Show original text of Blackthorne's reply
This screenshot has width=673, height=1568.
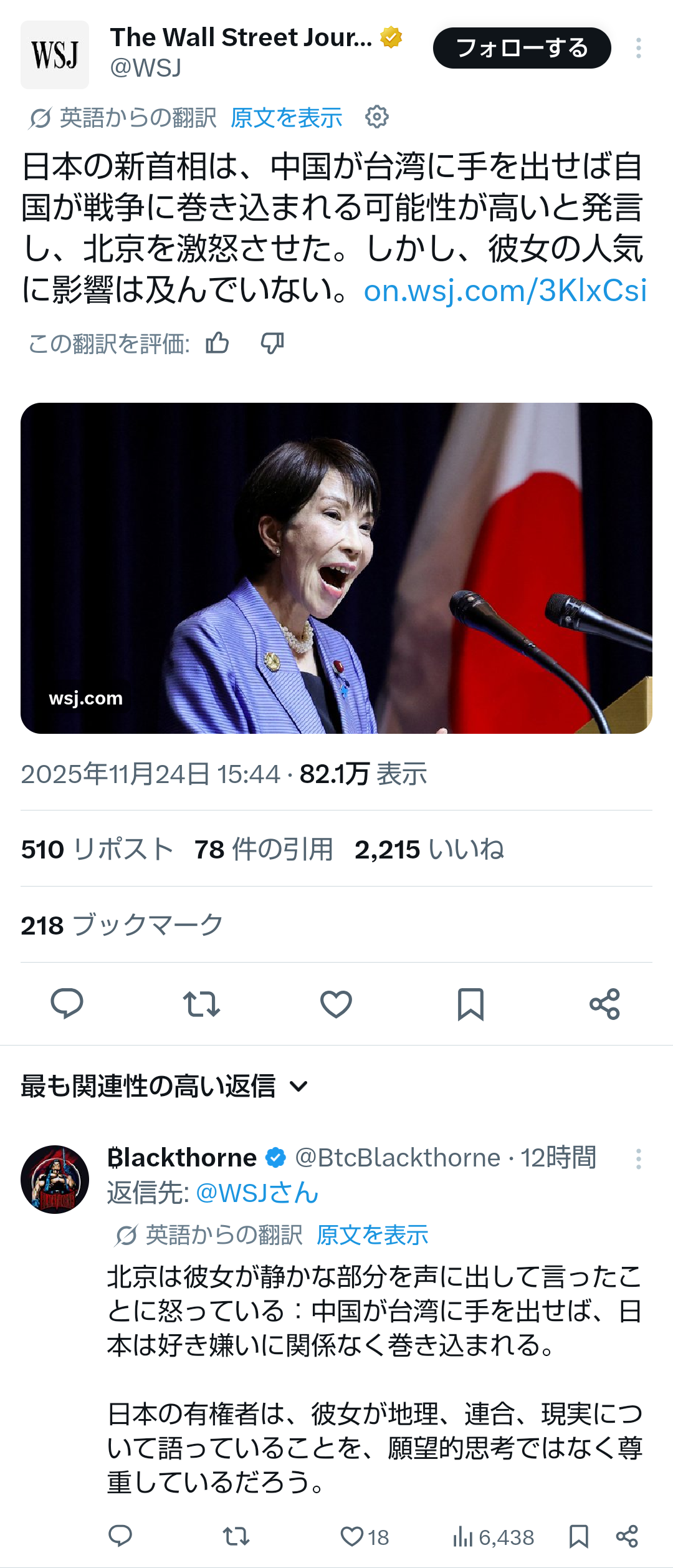(x=372, y=1234)
